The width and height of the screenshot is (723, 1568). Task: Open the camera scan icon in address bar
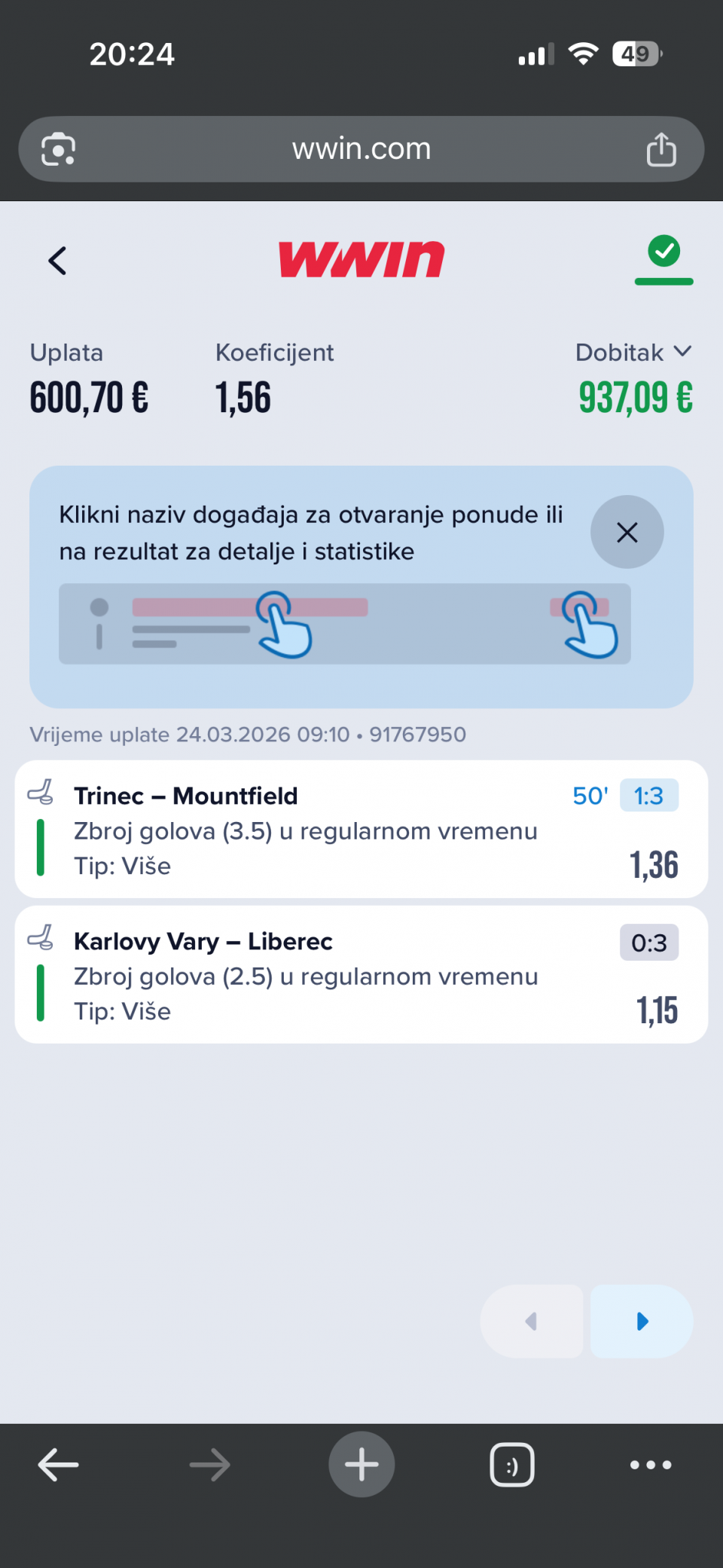58,149
